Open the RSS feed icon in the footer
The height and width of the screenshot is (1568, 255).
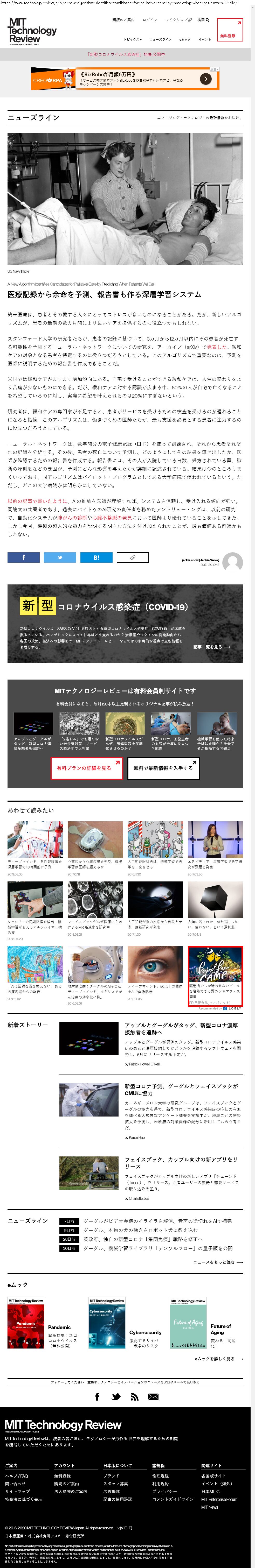coord(134,1397)
